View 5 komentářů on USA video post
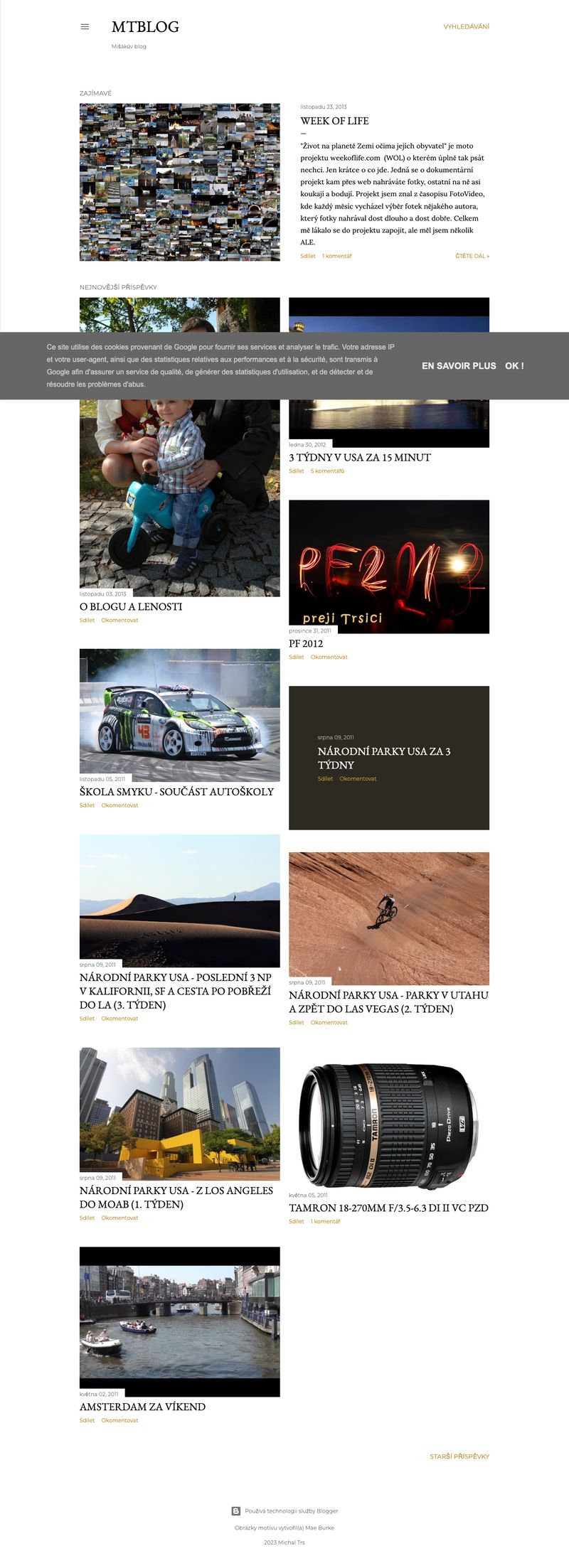 (x=327, y=471)
